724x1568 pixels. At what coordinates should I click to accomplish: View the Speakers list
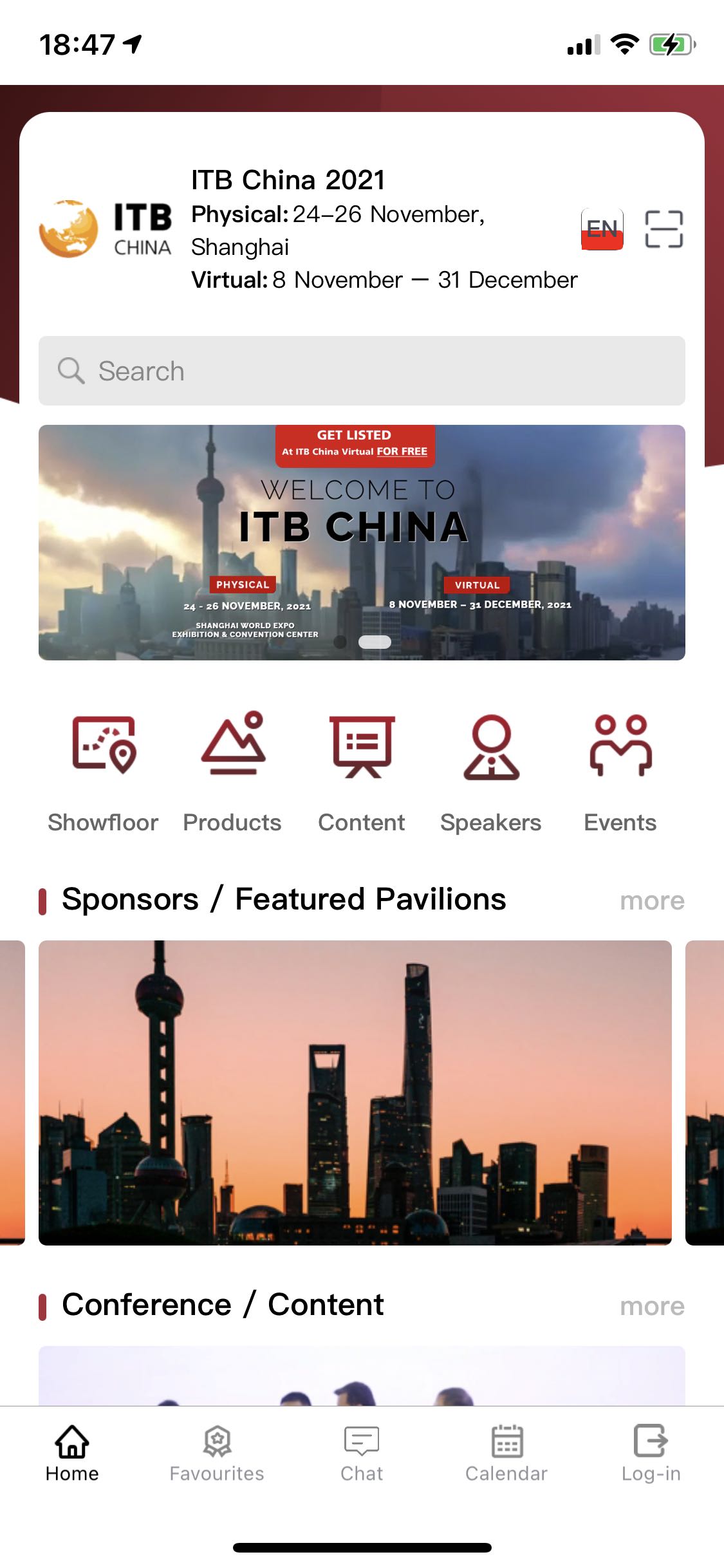(491, 772)
